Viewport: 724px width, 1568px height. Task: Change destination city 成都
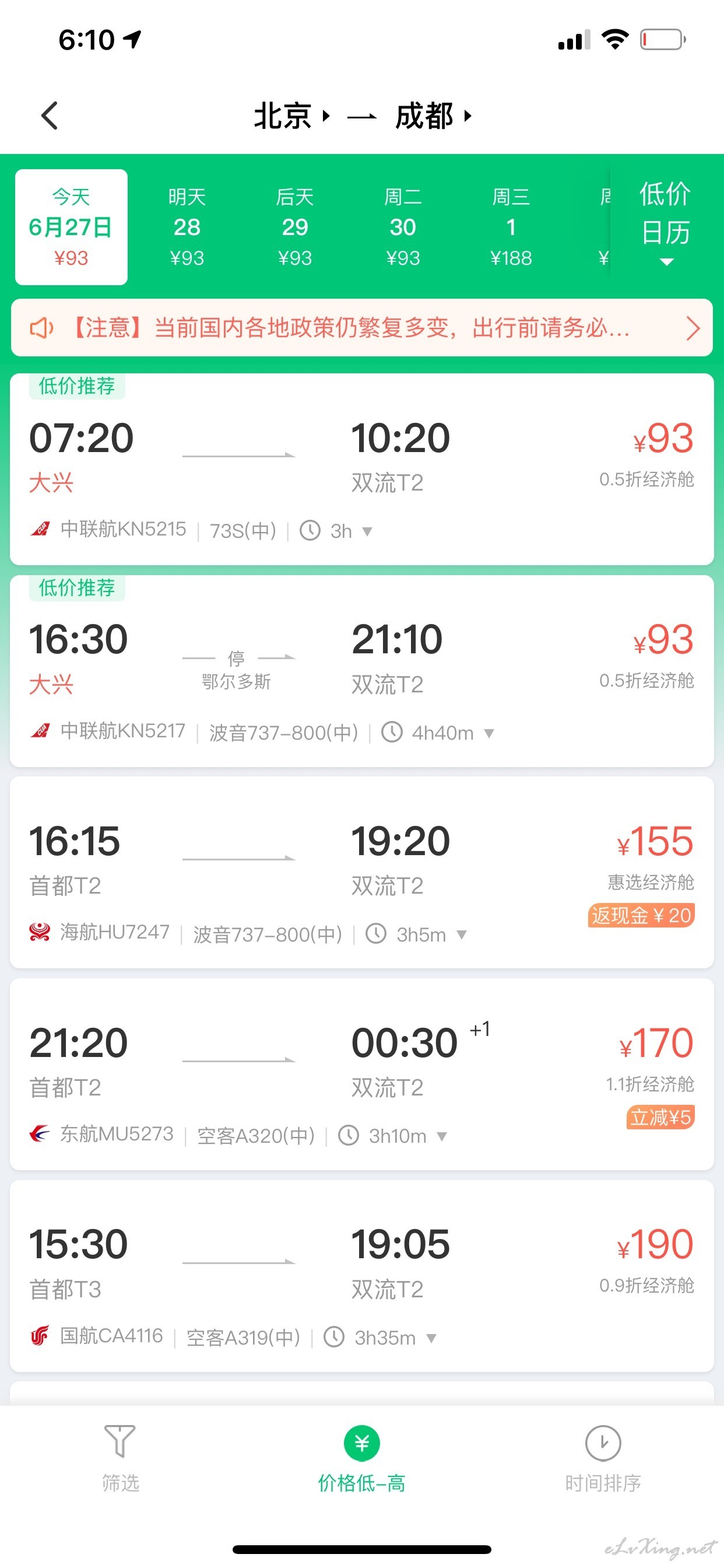click(x=433, y=116)
